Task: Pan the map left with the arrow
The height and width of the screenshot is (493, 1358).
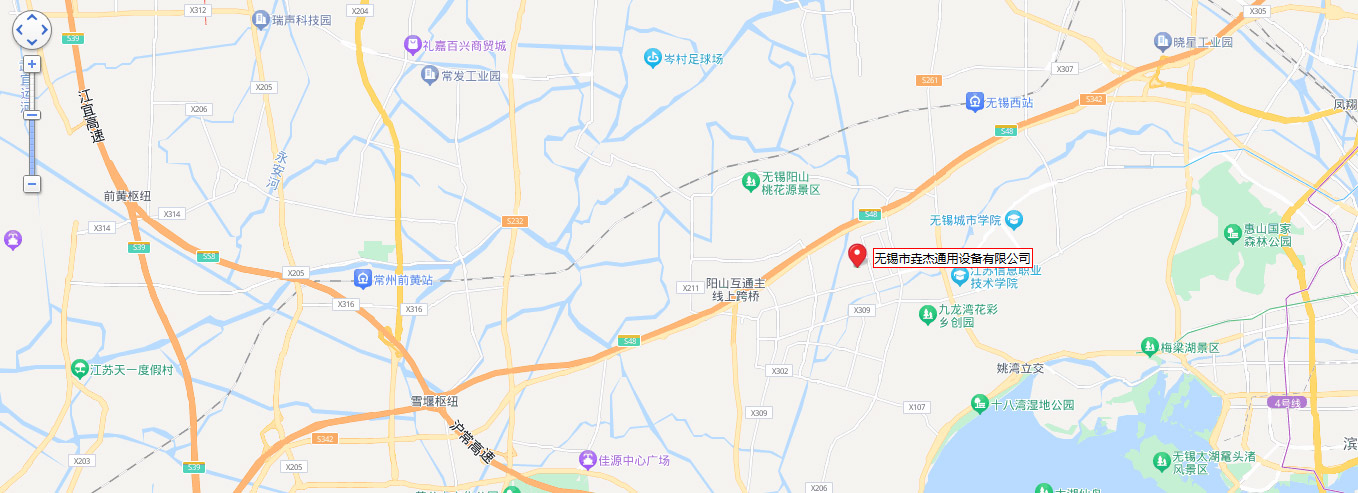Action: 19,30
